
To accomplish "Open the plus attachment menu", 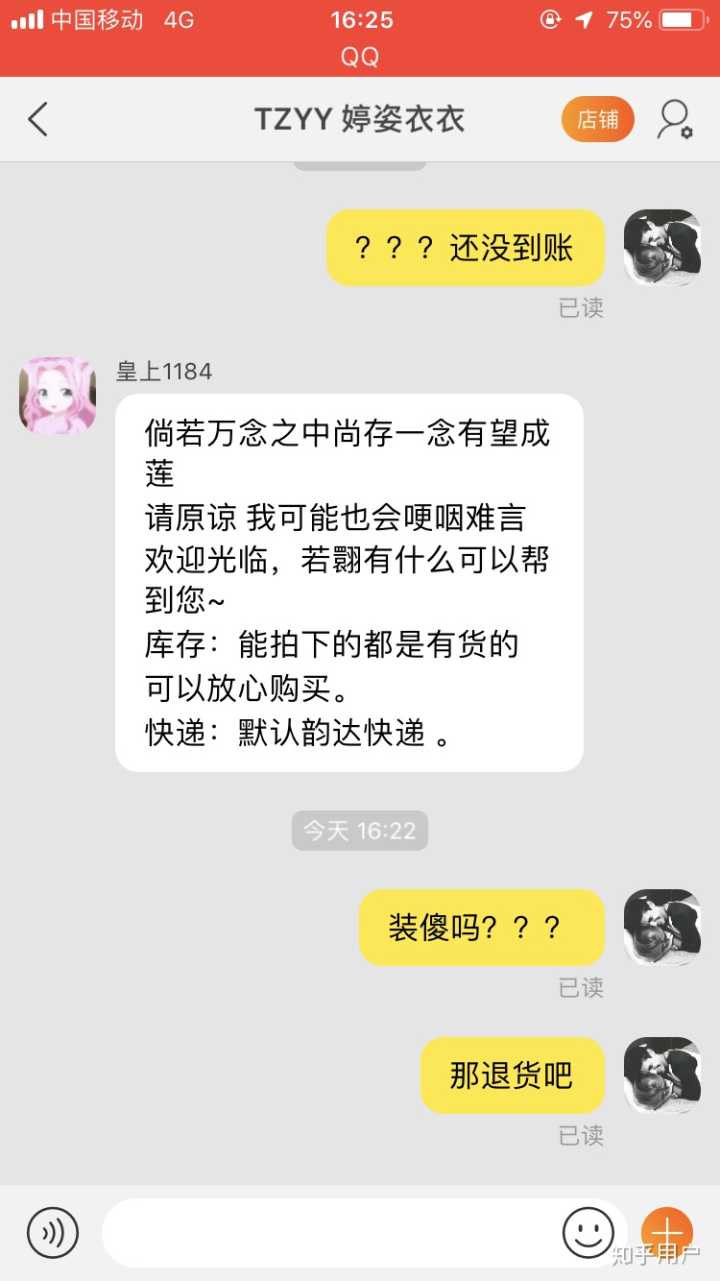I will [666, 1232].
